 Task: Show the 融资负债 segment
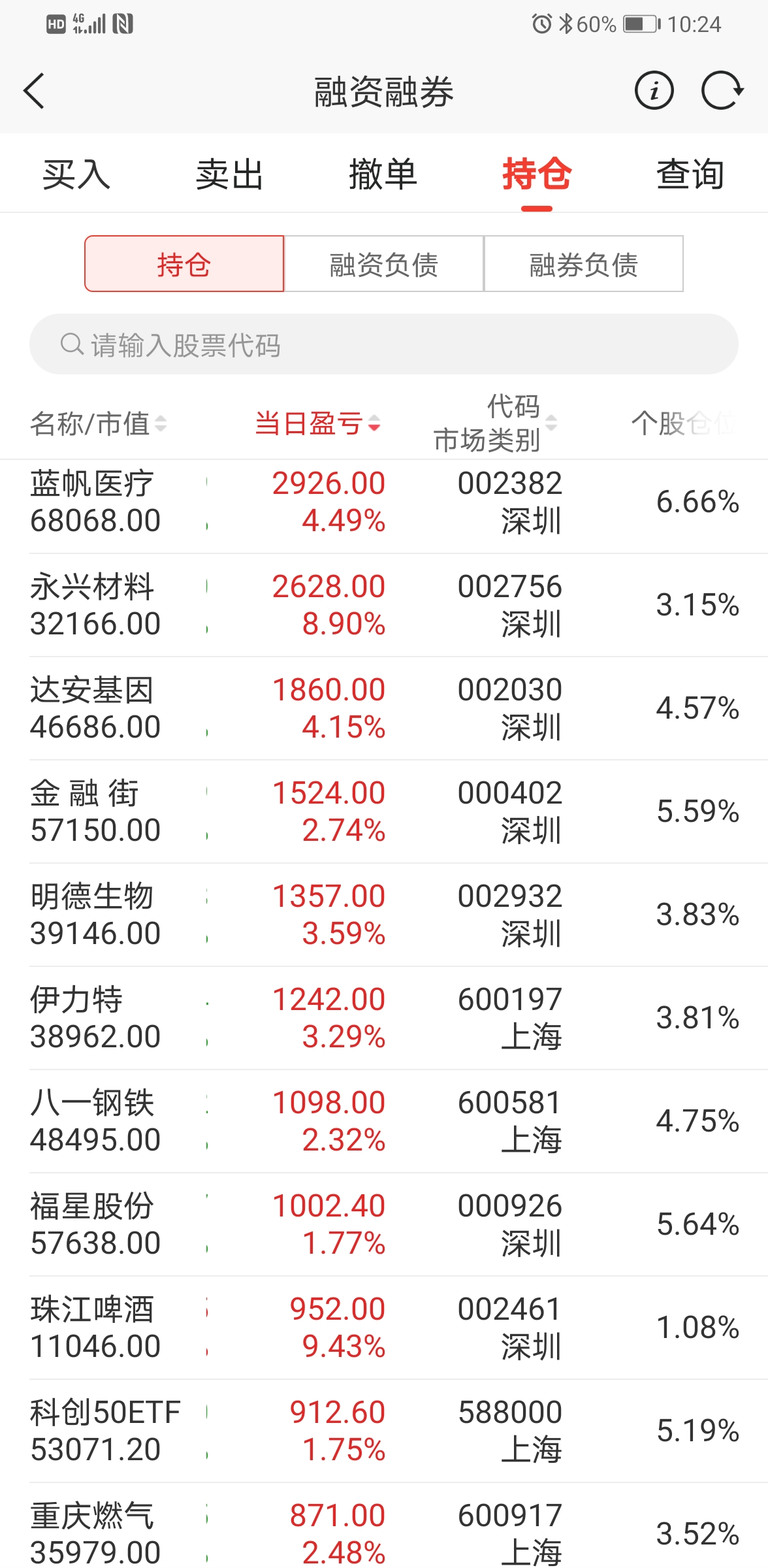point(384,264)
